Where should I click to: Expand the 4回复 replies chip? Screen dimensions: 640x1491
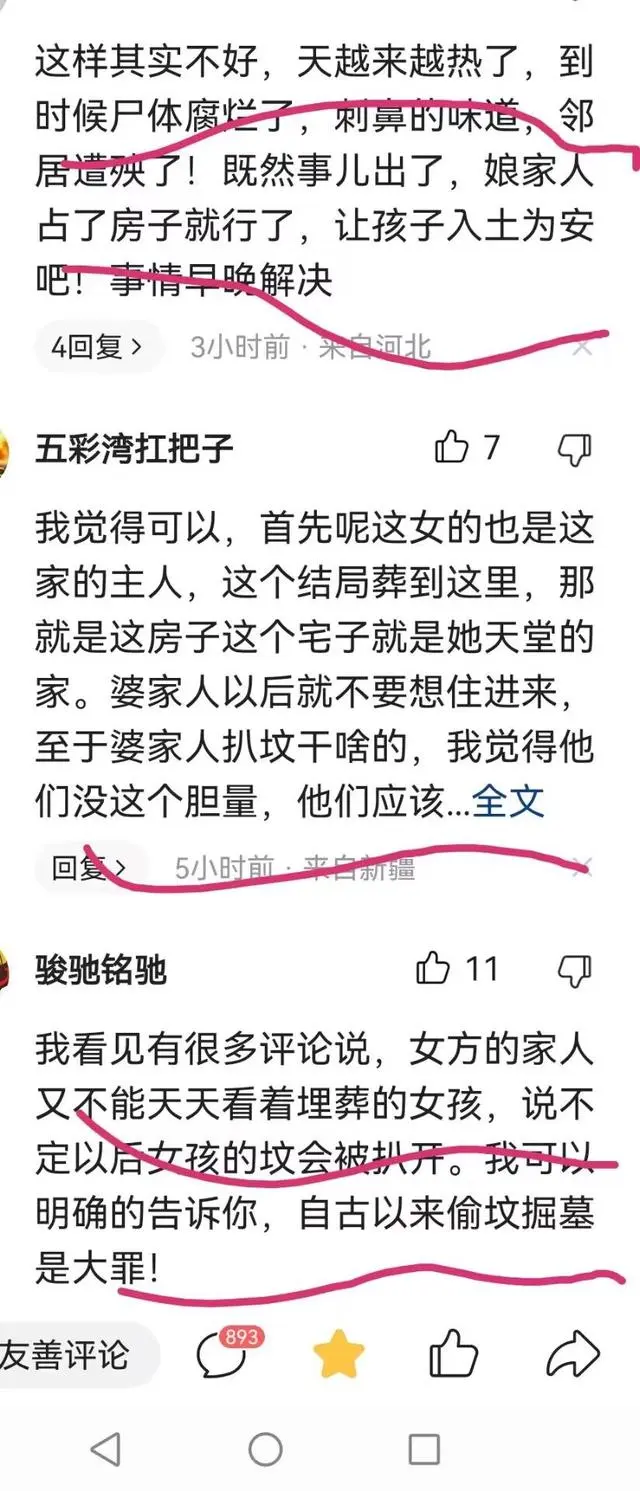pos(96,347)
